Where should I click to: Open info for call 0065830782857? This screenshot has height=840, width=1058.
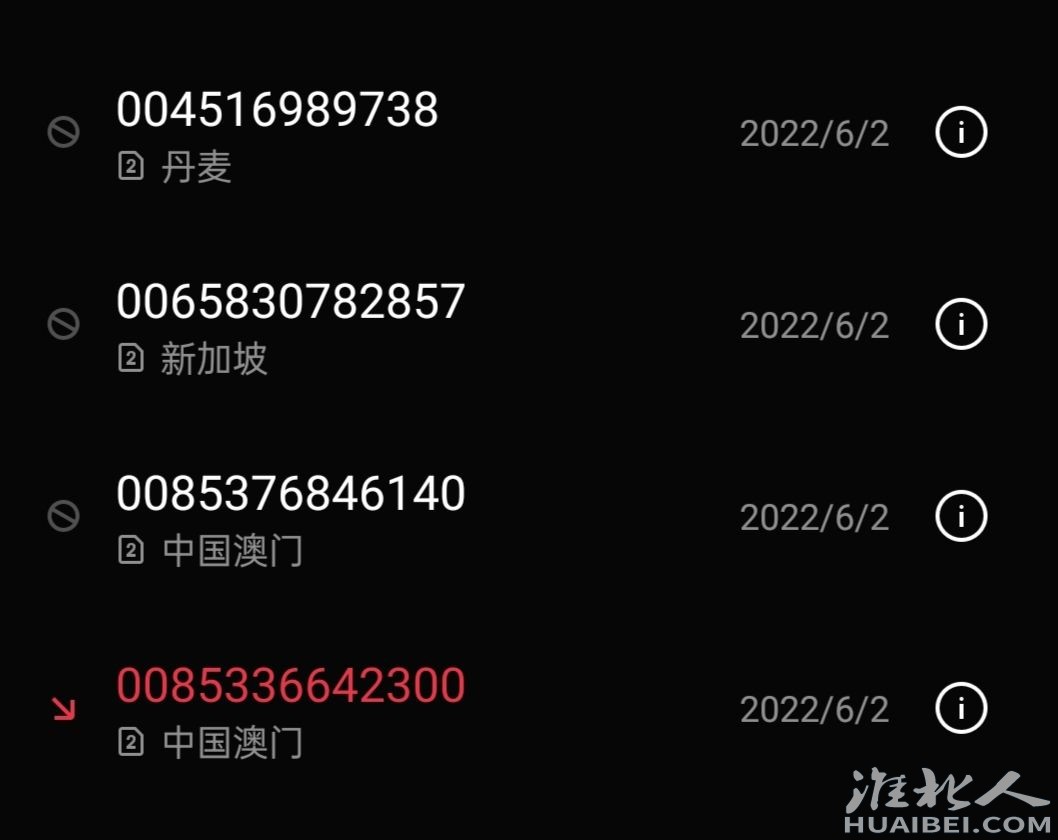point(961,324)
